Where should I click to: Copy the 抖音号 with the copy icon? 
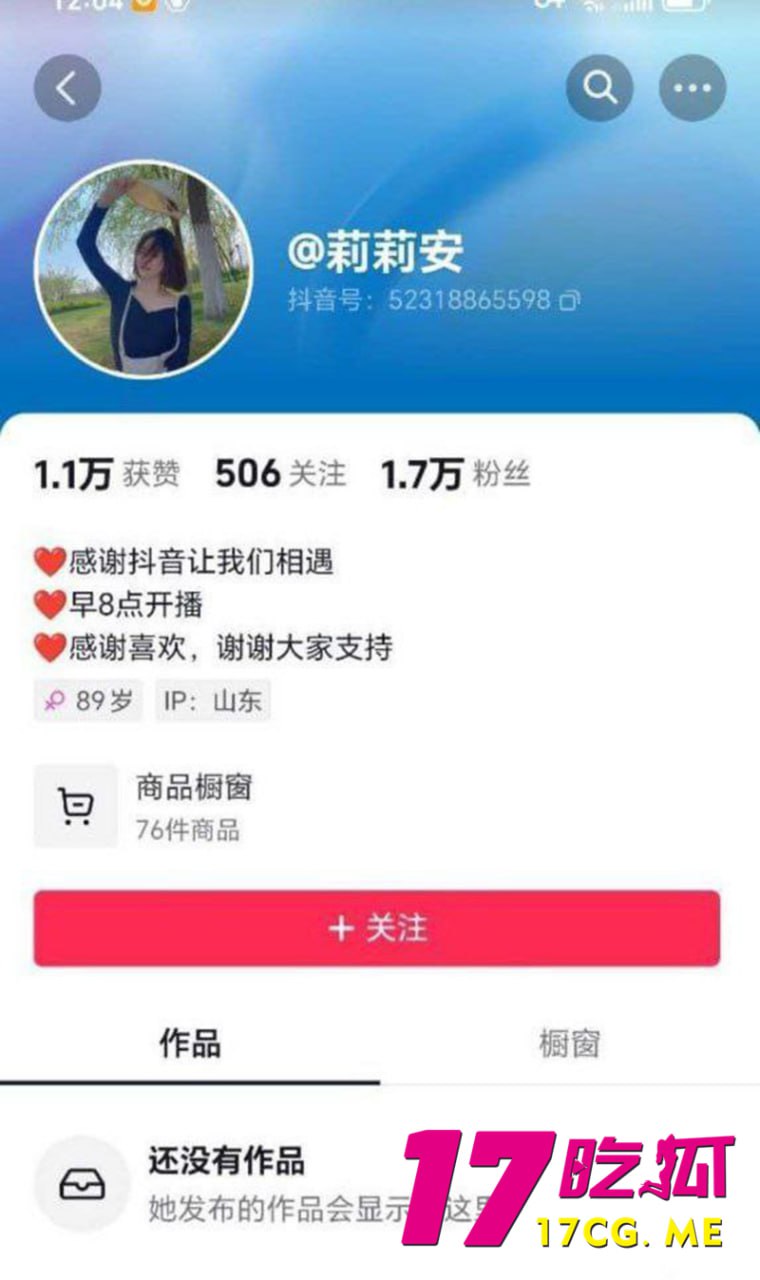pos(570,300)
